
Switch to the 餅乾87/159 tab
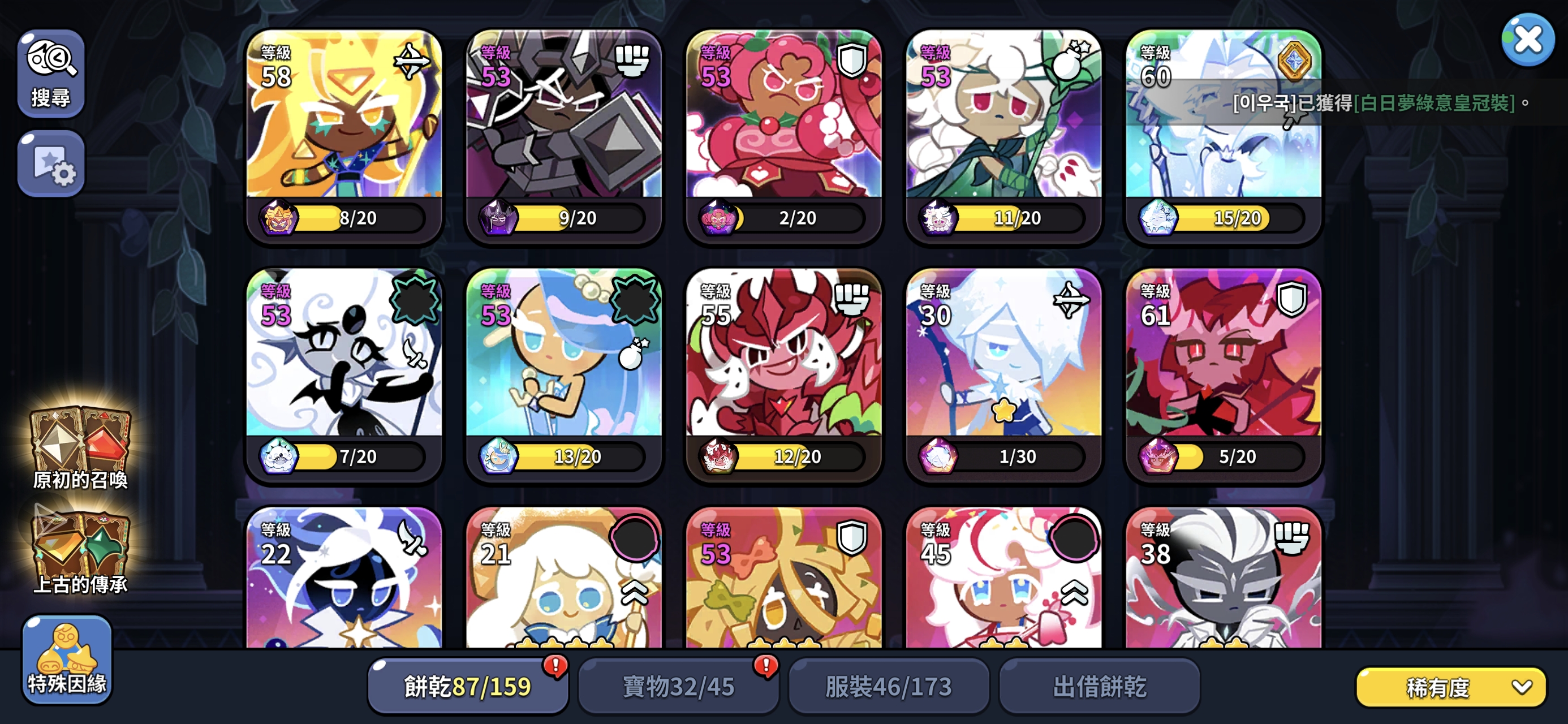click(467, 686)
